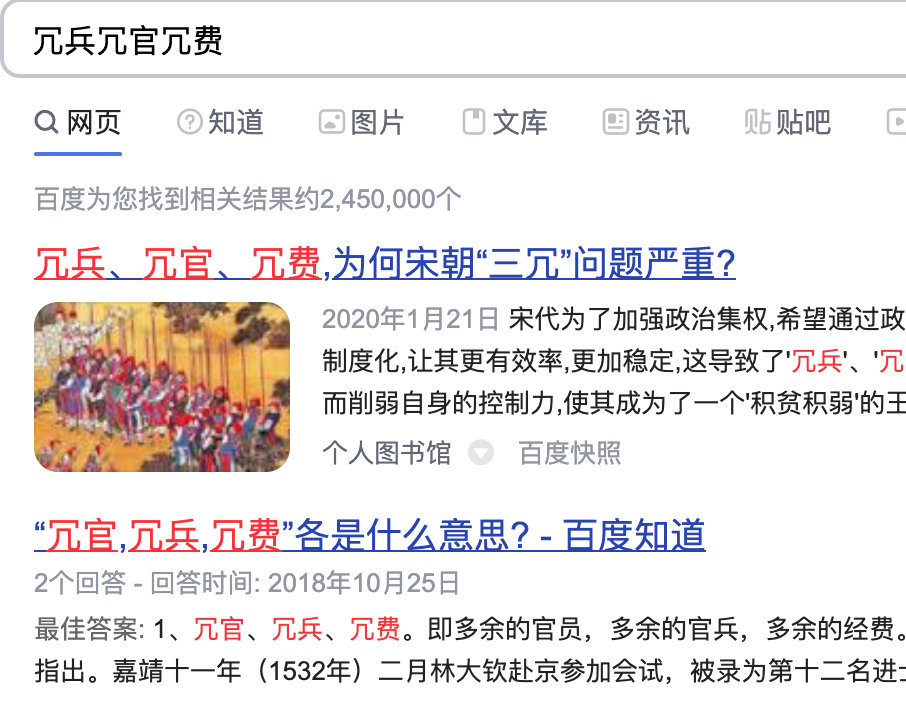
Task: Open the 百度快照 cached page
Action: [x=569, y=453]
